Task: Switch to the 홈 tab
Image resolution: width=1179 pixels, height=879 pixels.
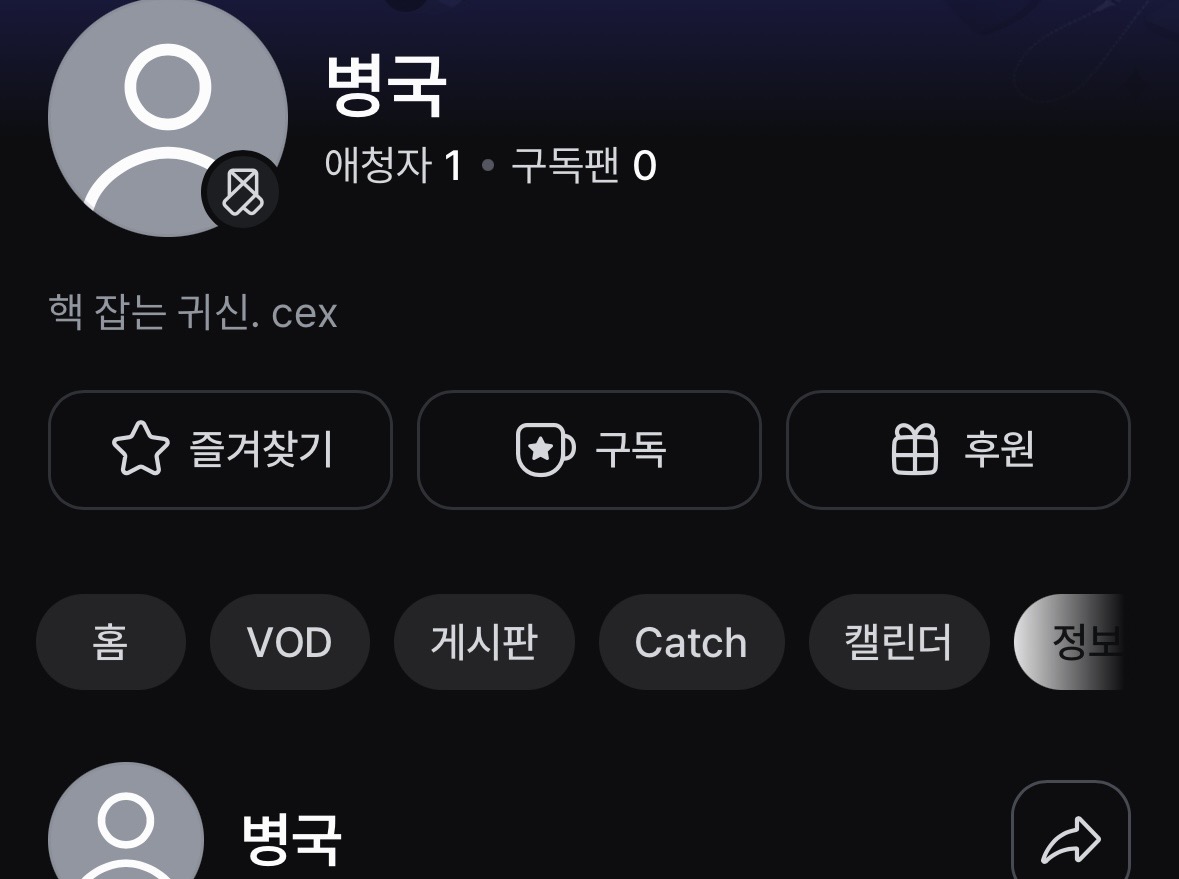Action: click(110, 642)
